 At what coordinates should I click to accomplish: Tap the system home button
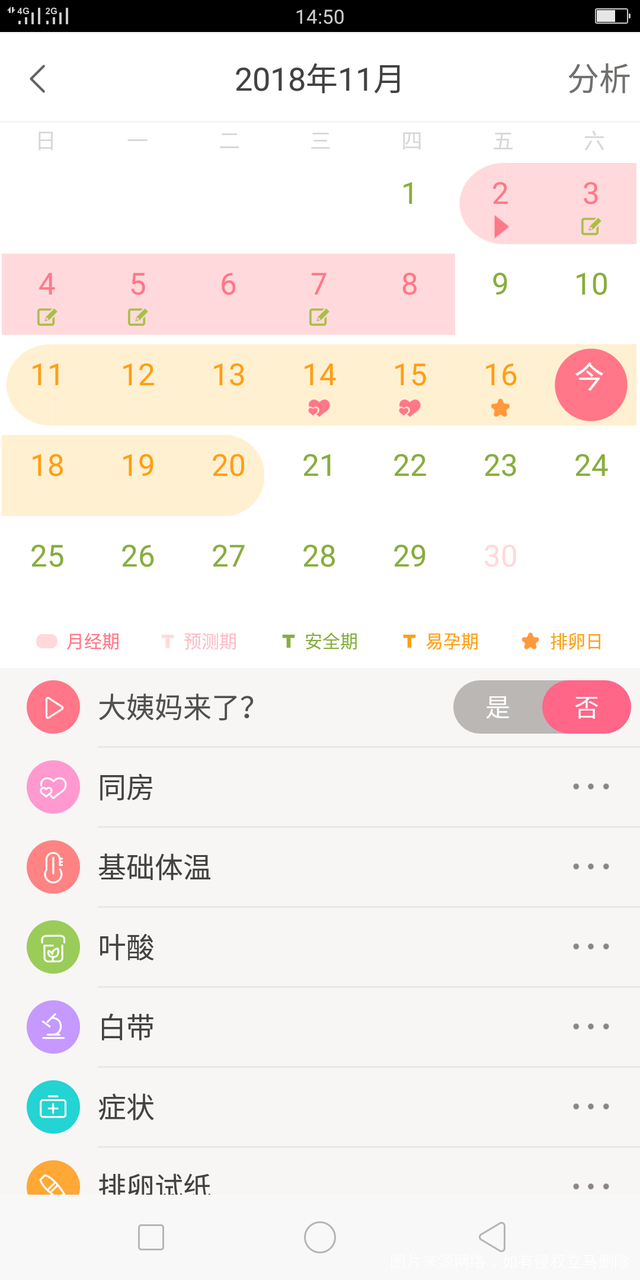320,1237
